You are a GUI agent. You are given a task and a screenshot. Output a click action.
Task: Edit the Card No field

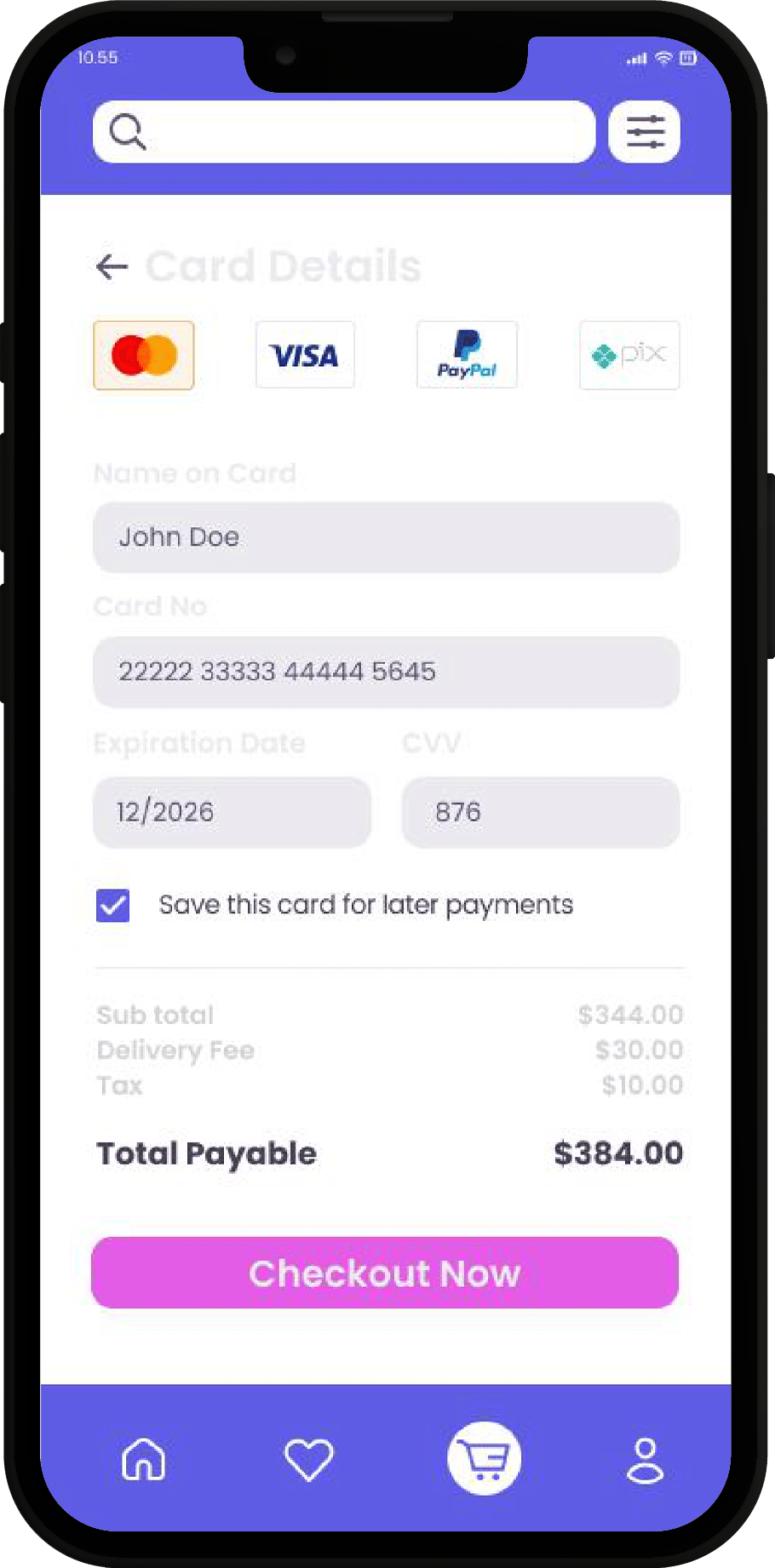pyautogui.click(x=386, y=672)
